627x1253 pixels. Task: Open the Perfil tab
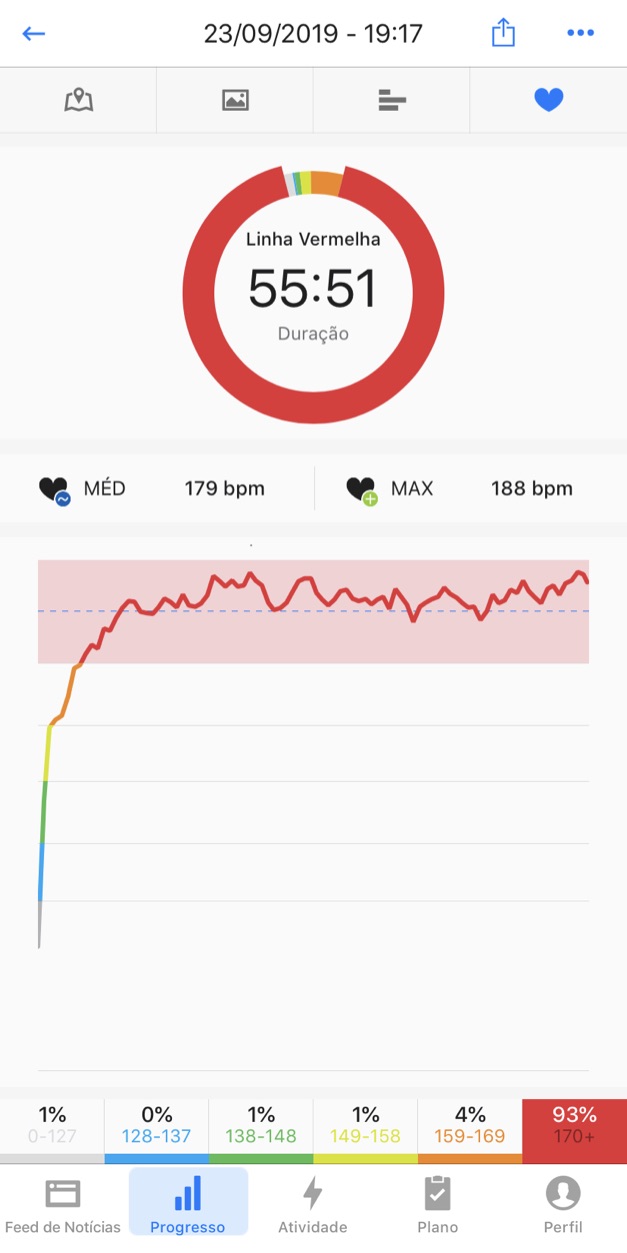pos(563,1206)
